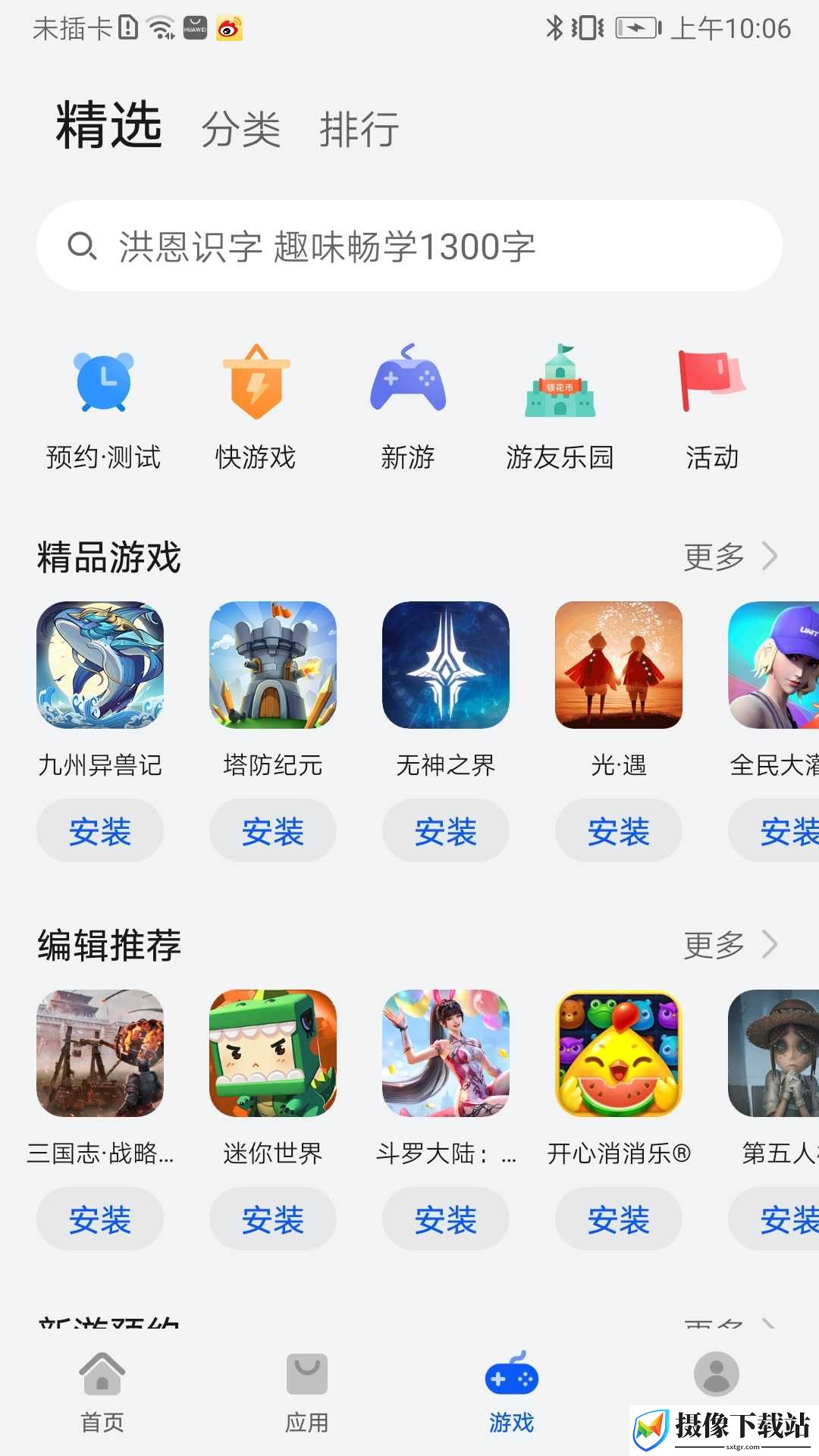Switch to the 排行 tab
The image size is (819, 1456).
359,129
